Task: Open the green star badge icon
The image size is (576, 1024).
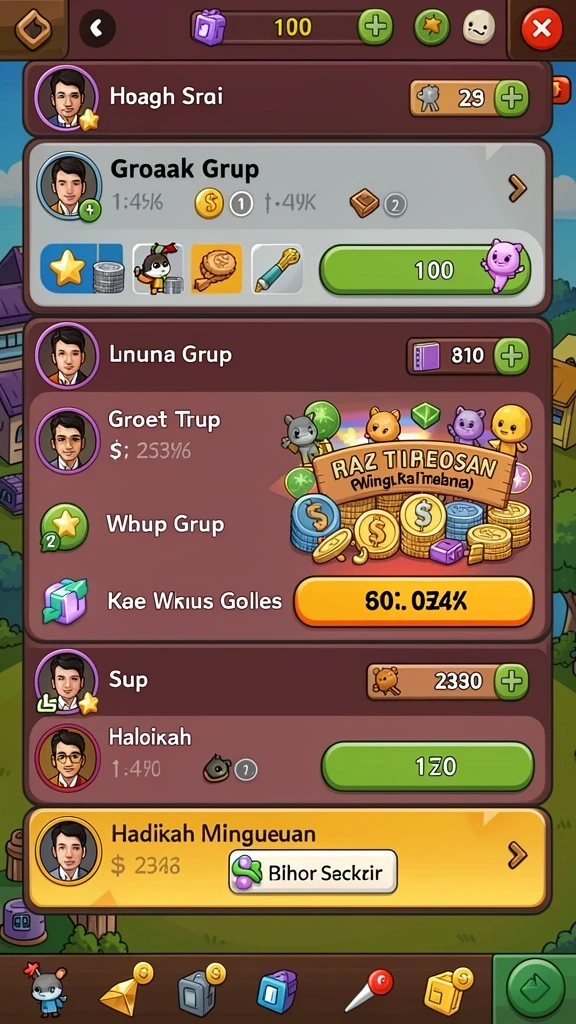Action: 432,28
